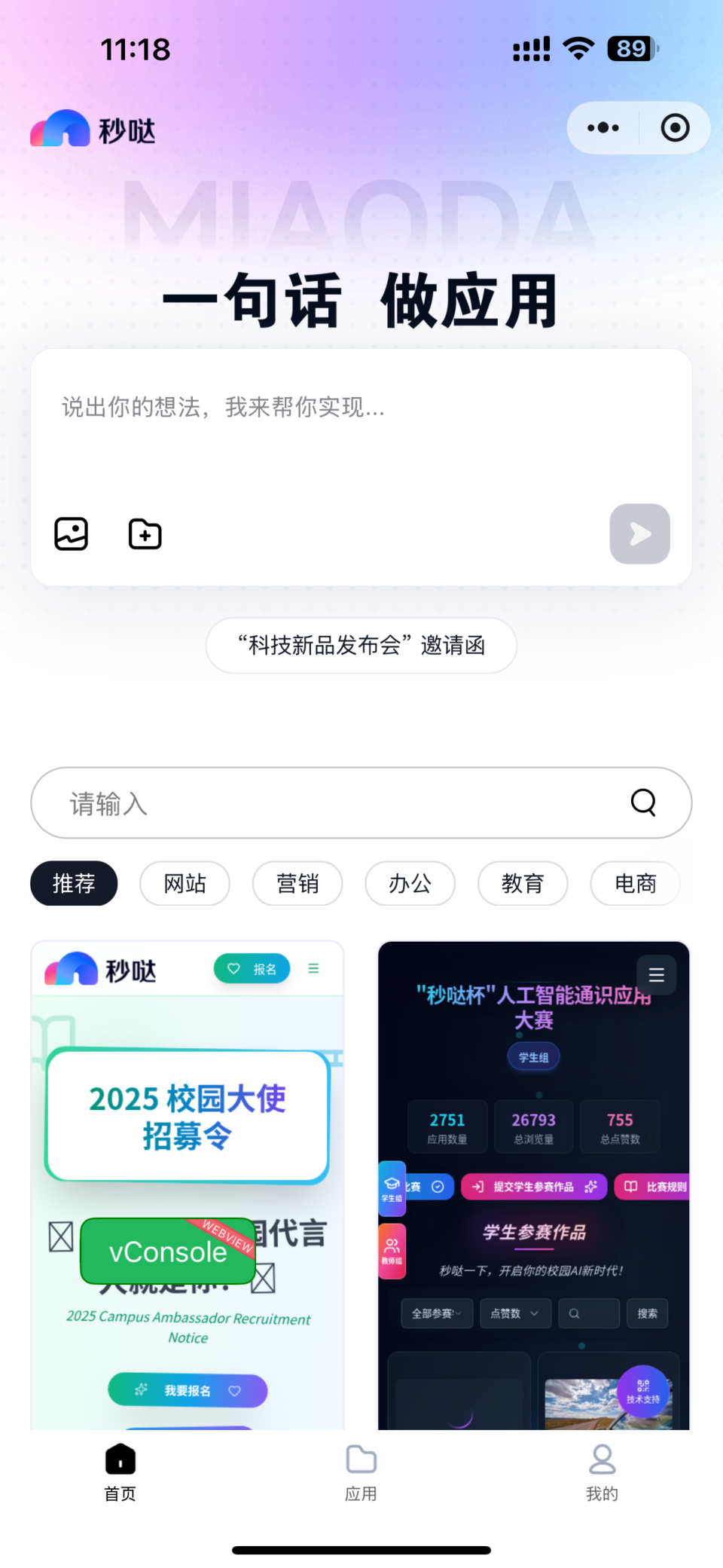Switch to the 我的 profile tab
The width and height of the screenshot is (723, 1568).
coord(602,1473)
